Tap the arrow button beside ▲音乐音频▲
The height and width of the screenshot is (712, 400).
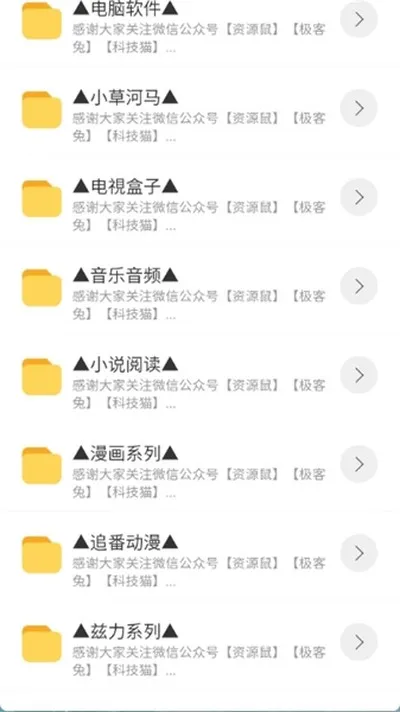click(359, 286)
